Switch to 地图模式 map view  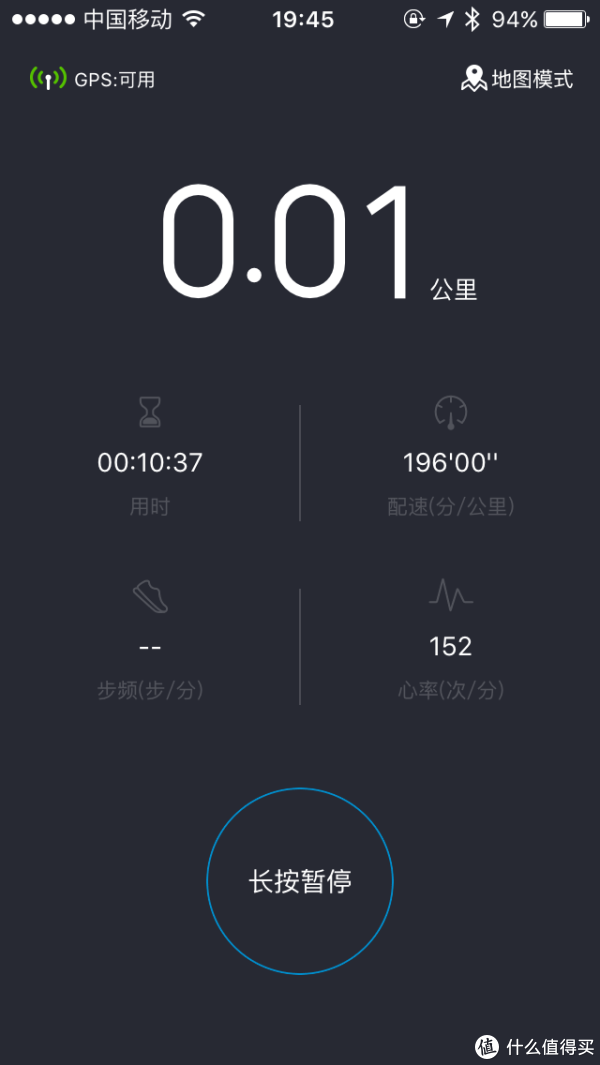517,79
